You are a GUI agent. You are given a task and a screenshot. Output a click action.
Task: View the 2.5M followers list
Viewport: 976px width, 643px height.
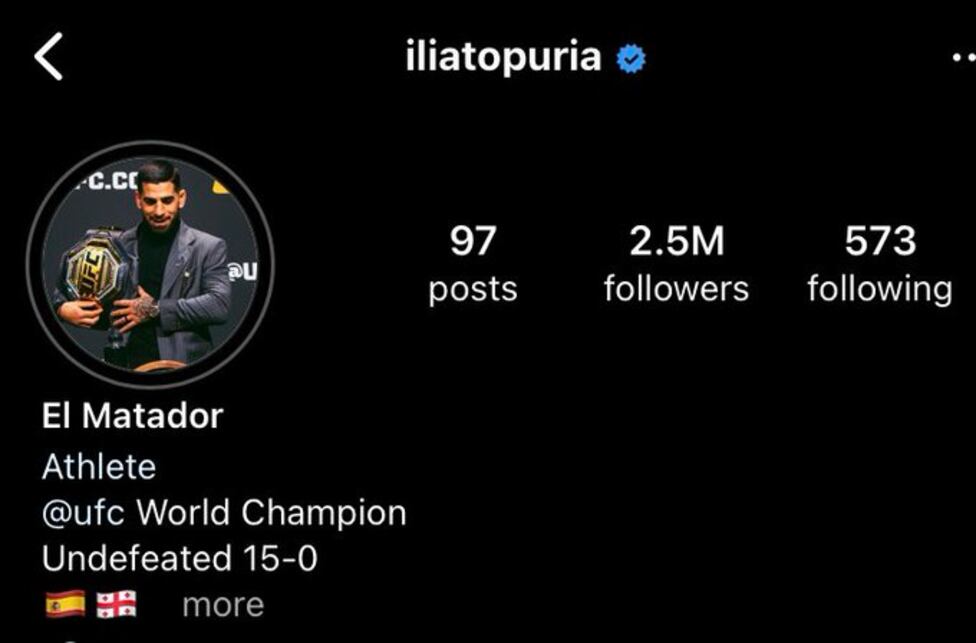coord(676,264)
